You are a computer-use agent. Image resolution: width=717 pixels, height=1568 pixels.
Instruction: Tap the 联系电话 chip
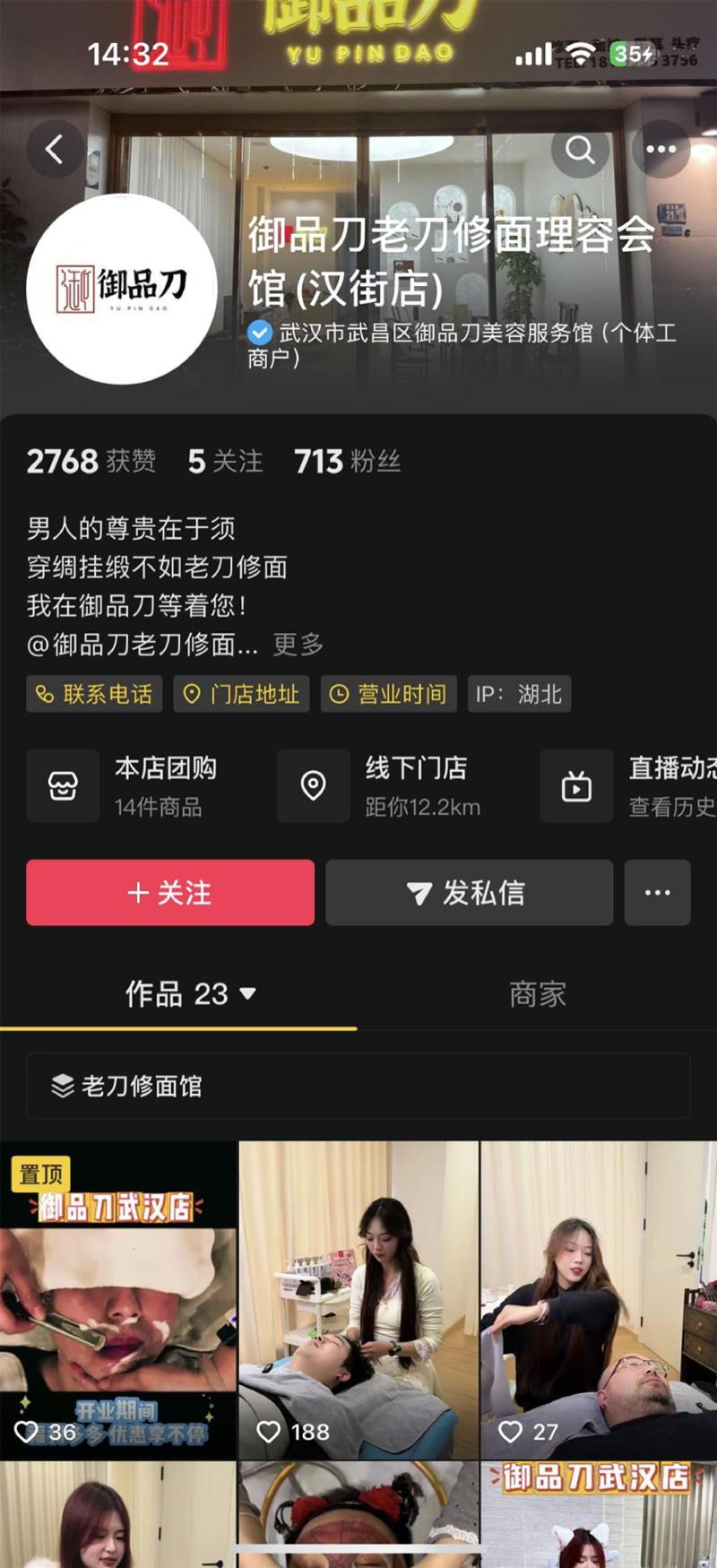[x=94, y=694]
